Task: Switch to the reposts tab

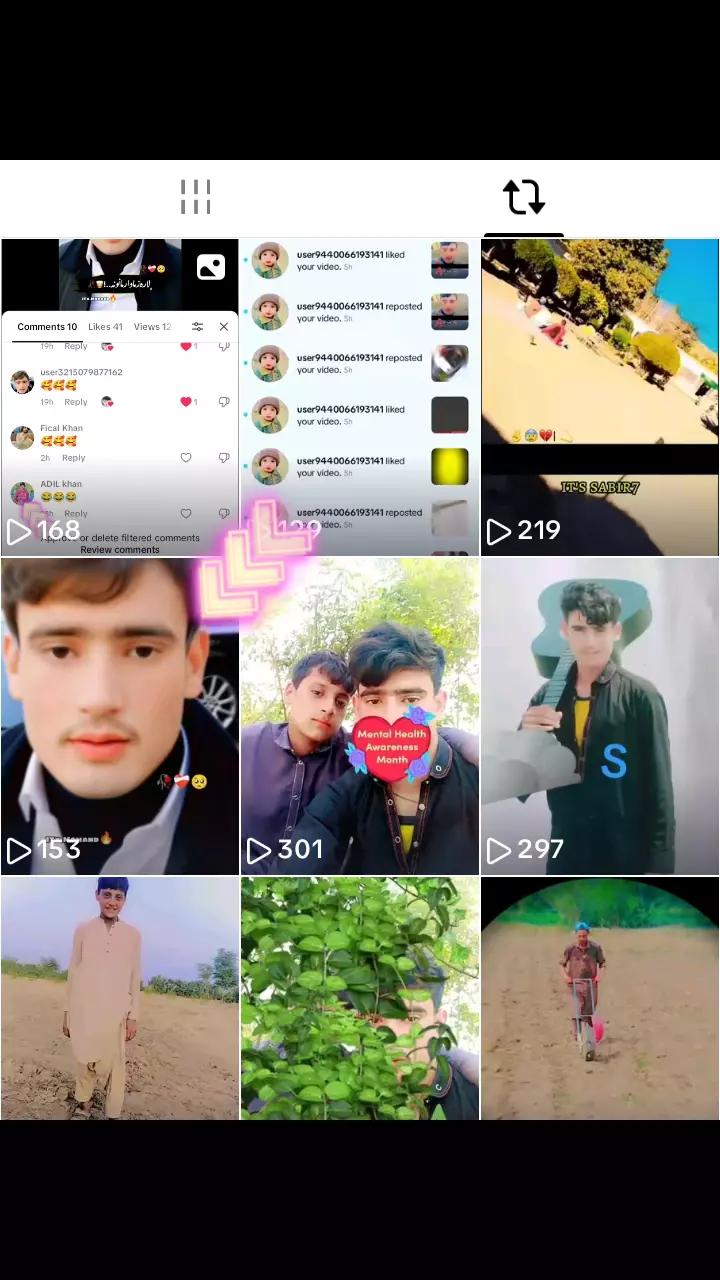Action: pyautogui.click(x=523, y=197)
